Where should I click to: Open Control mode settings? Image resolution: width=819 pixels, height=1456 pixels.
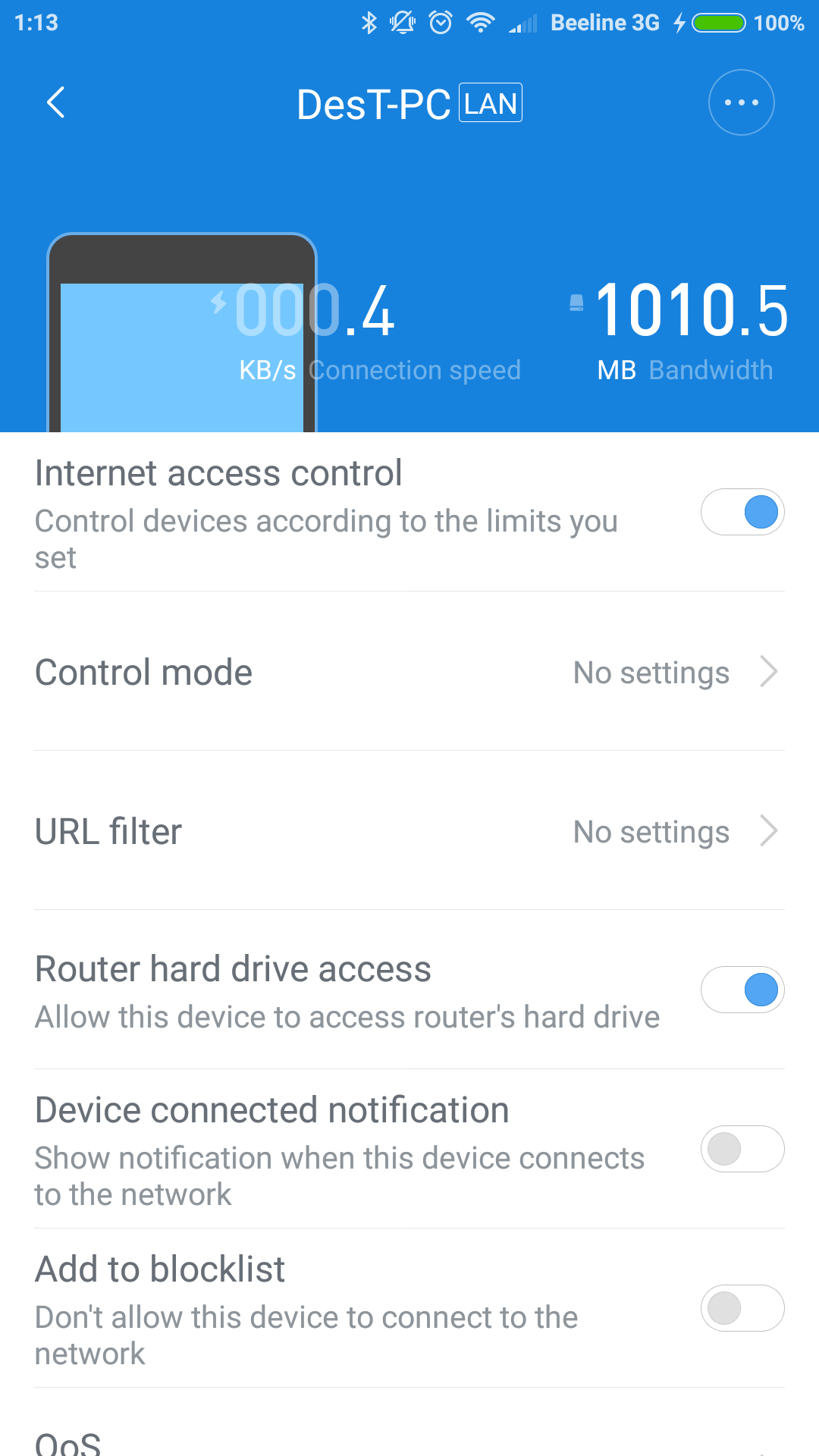click(x=409, y=672)
